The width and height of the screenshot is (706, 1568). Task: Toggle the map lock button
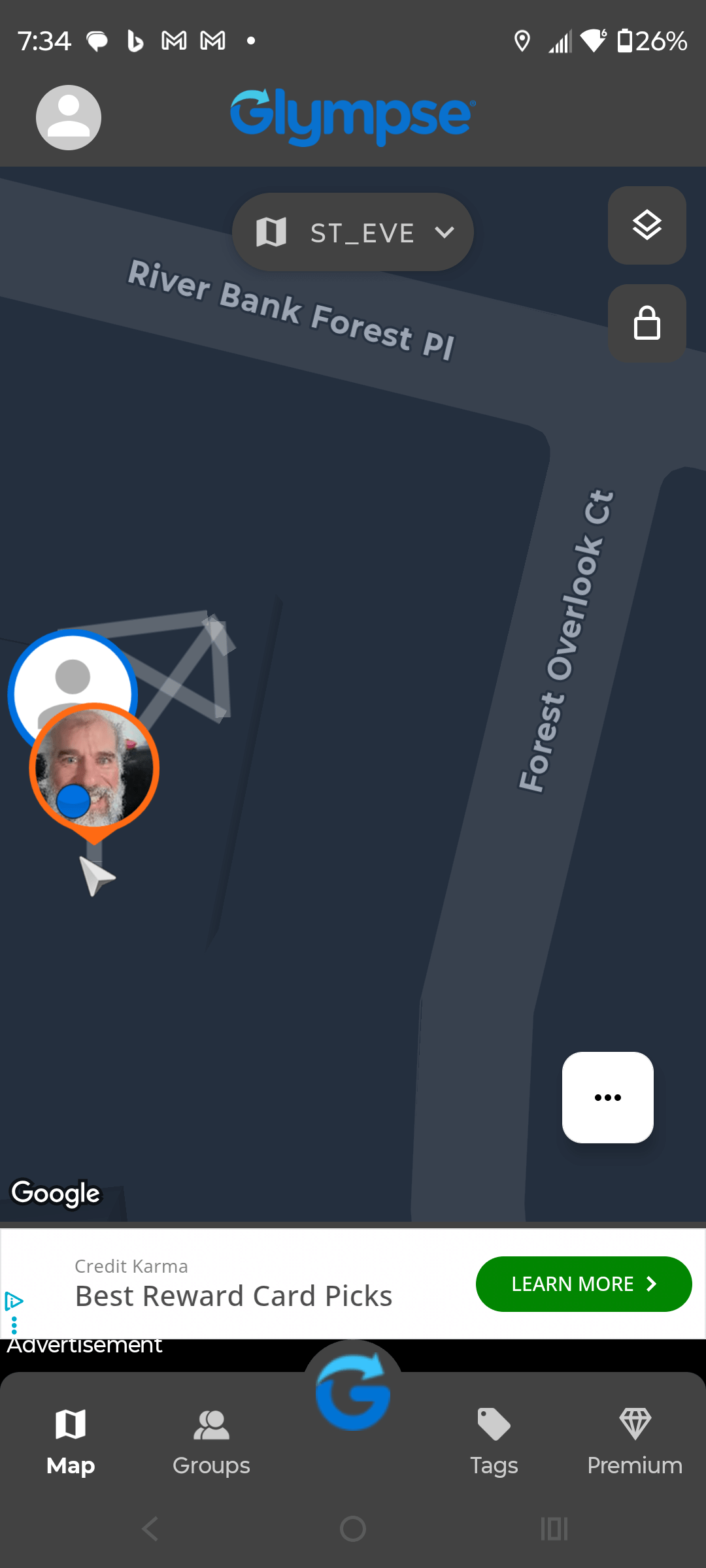point(647,323)
